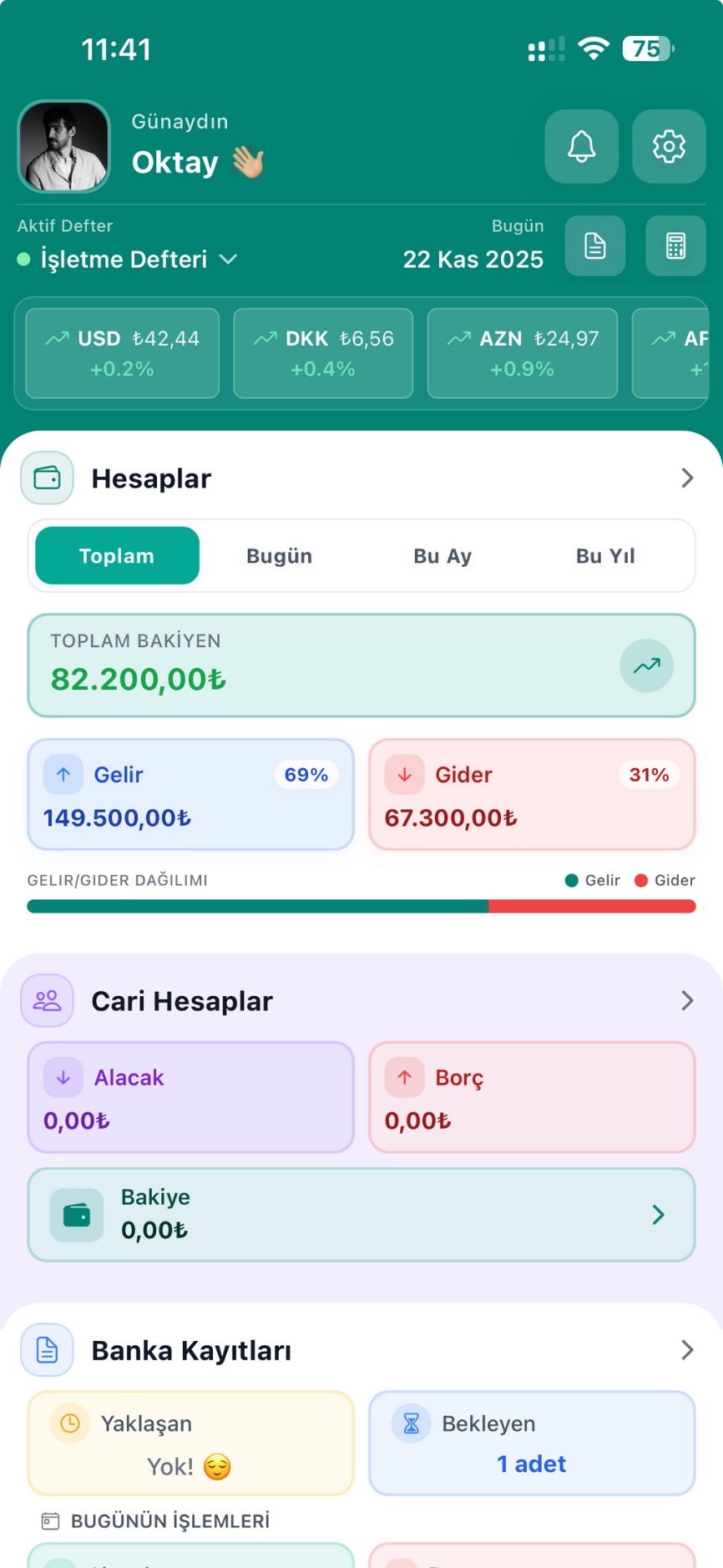Select the Bugün tab

(279, 555)
